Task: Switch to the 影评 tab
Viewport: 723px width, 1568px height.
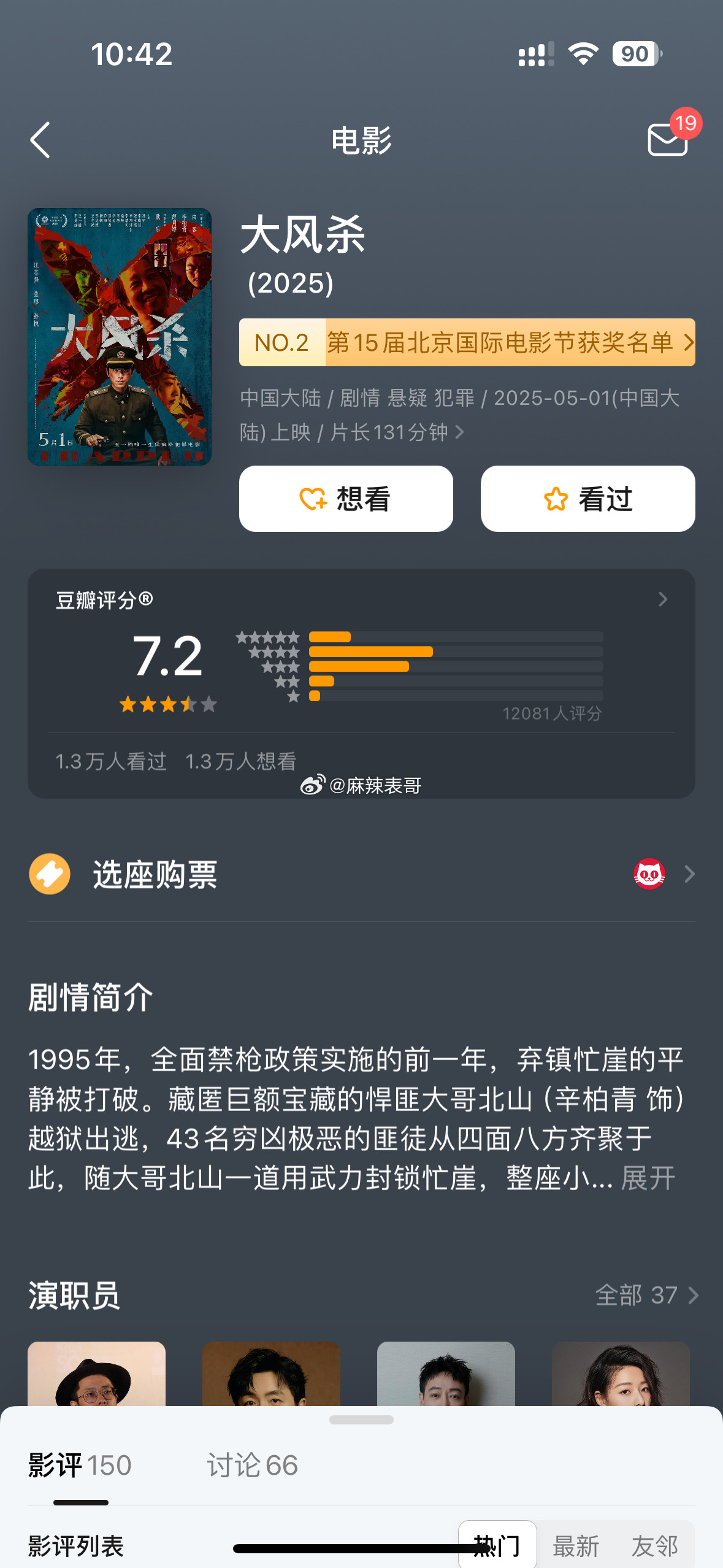Action: (x=80, y=1465)
